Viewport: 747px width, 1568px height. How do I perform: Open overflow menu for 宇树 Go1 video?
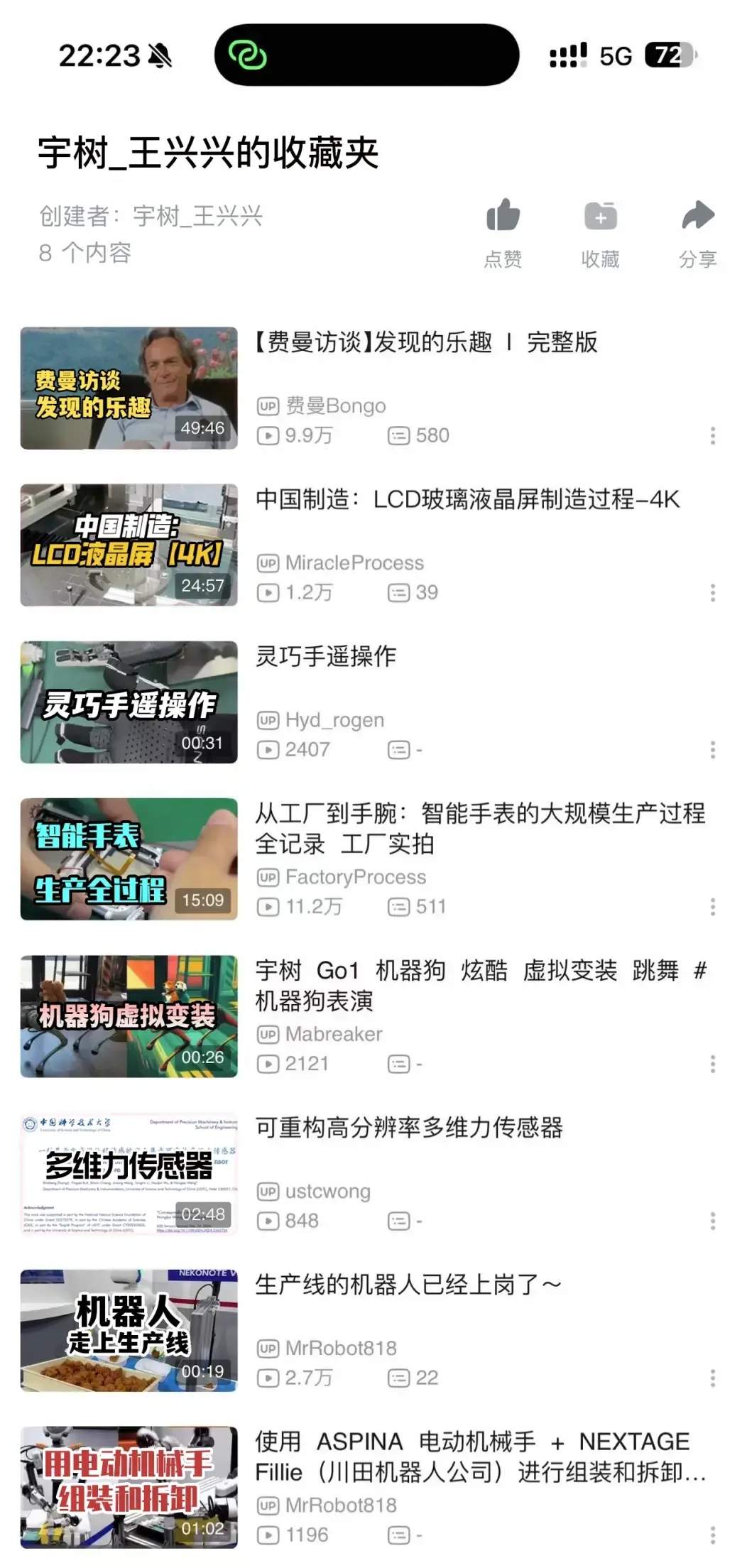[x=713, y=1064]
